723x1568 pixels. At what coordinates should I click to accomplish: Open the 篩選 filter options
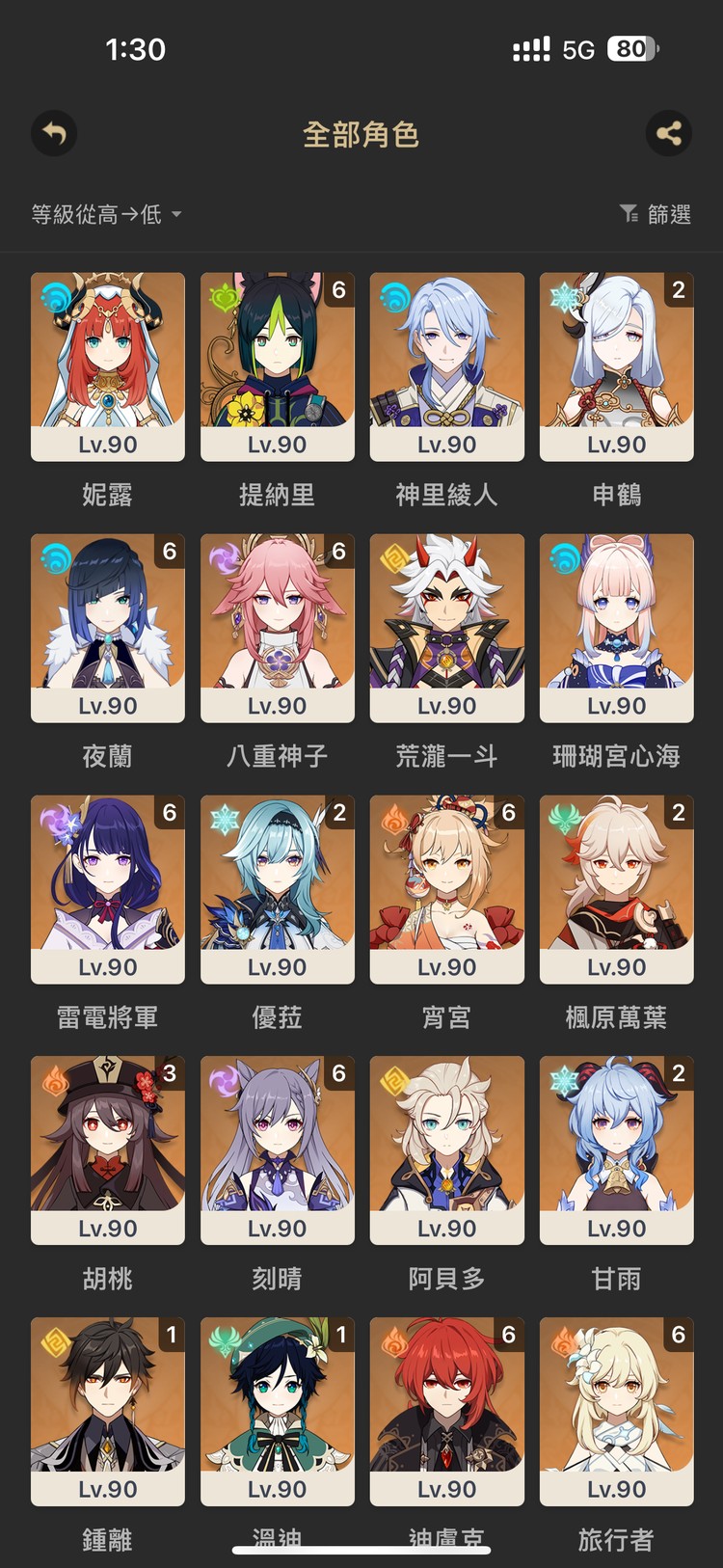[x=656, y=214]
